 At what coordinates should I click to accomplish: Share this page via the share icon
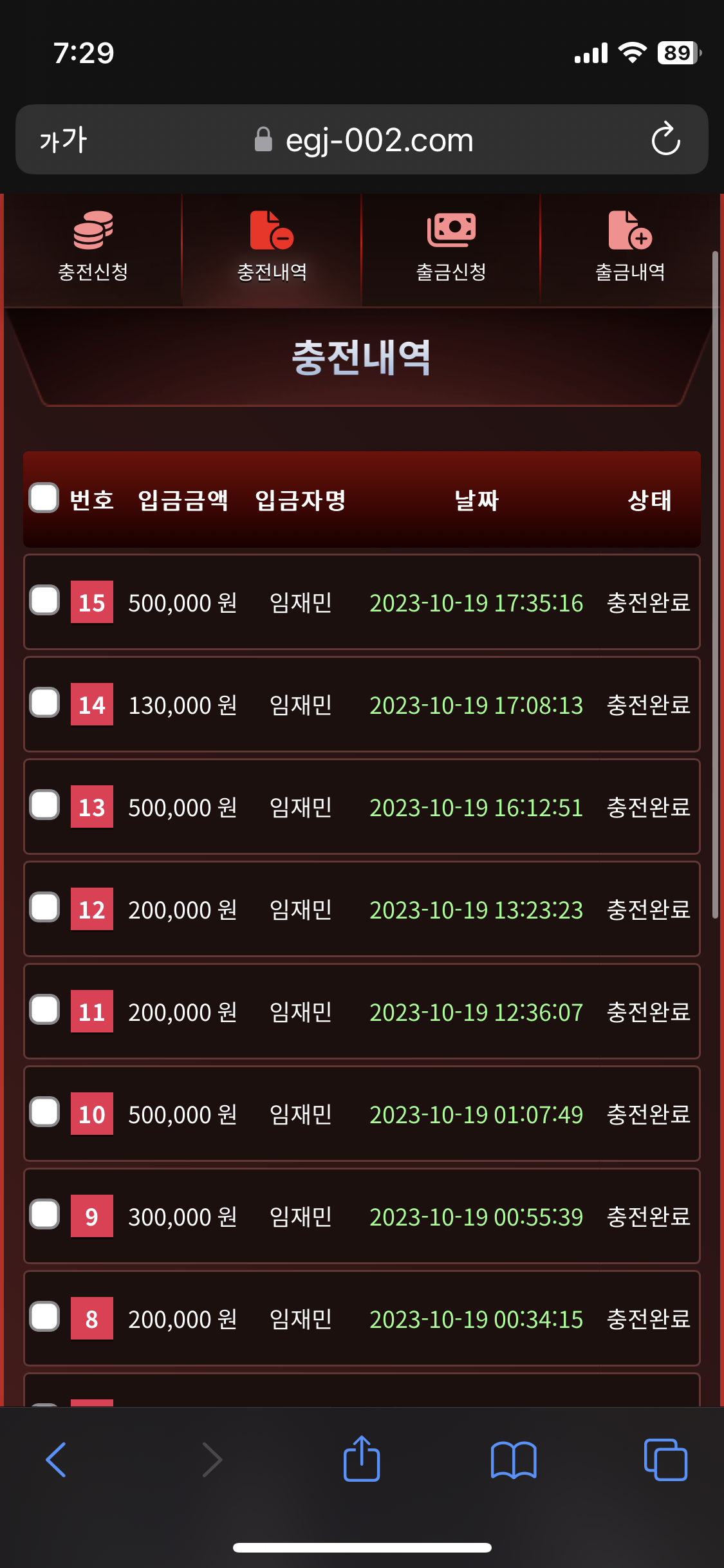pos(362,1458)
